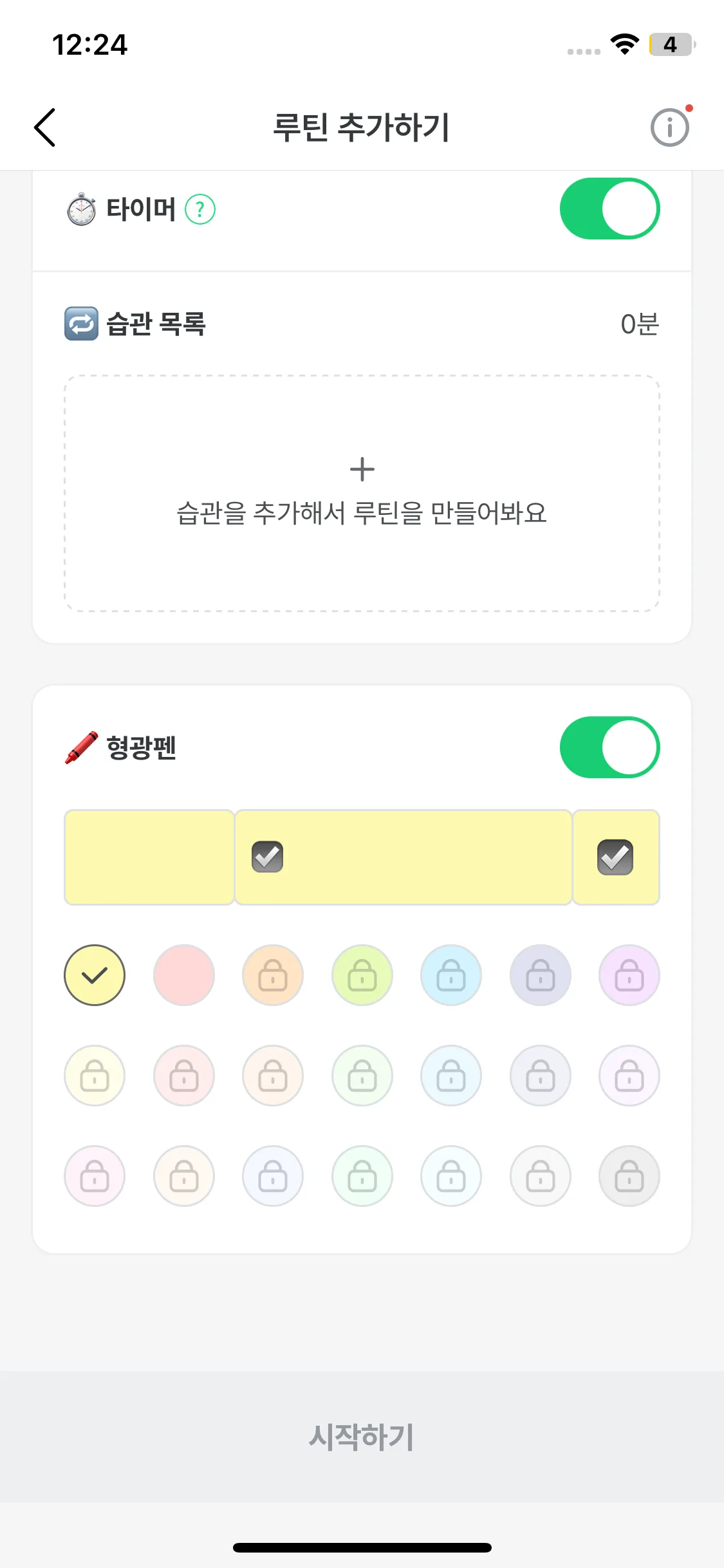Open the 타이머 help question mark
Screen dimensions: 724x1568
(200, 209)
